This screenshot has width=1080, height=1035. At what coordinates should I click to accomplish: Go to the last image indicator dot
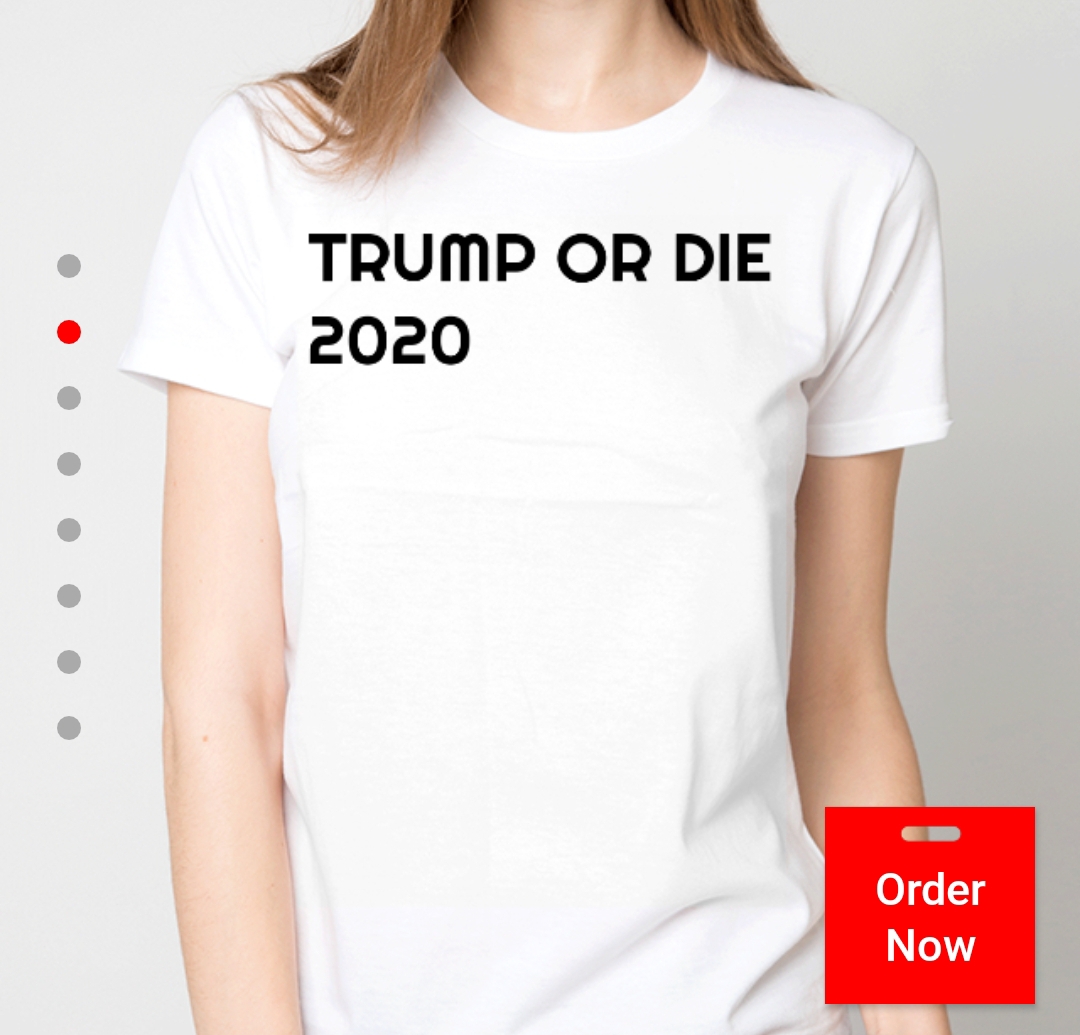click(69, 728)
